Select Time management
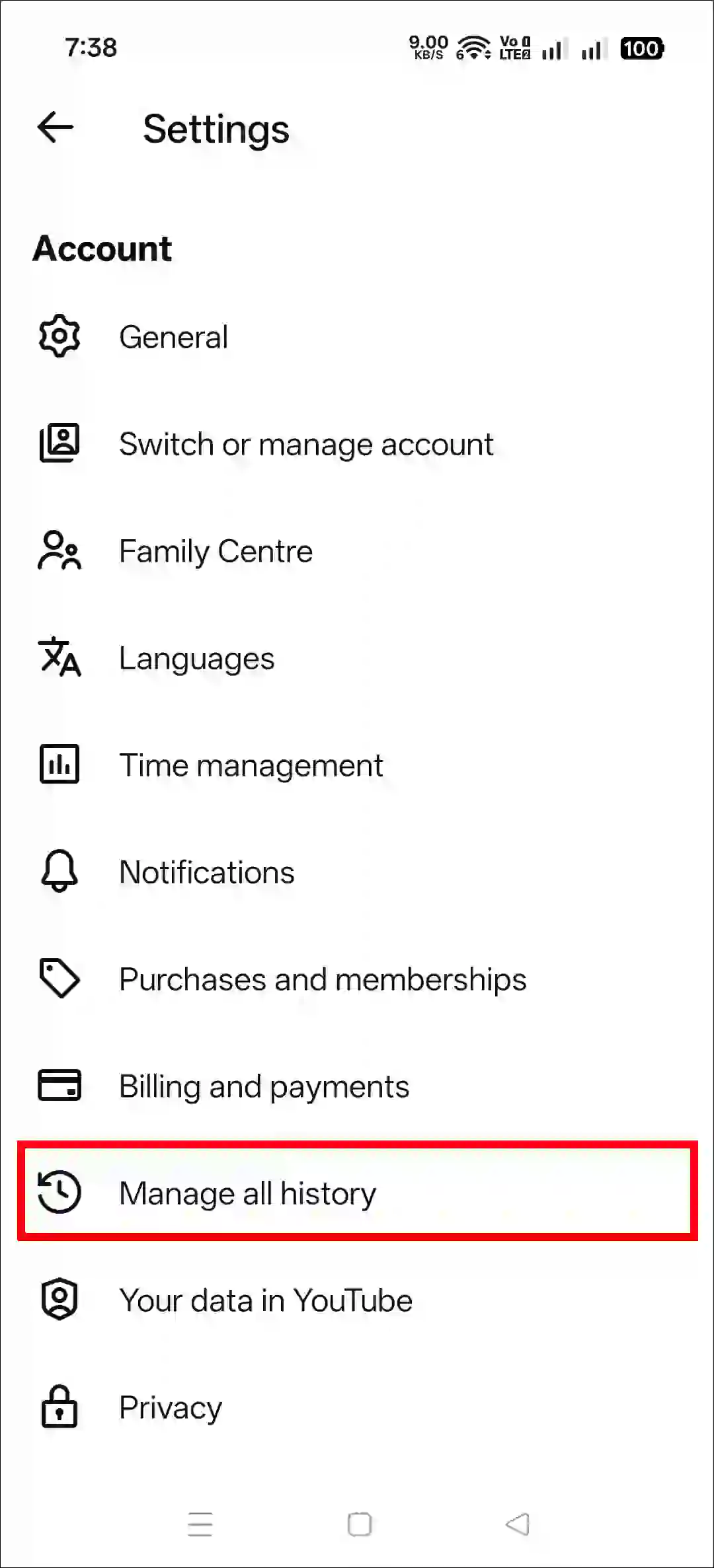 (x=251, y=765)
